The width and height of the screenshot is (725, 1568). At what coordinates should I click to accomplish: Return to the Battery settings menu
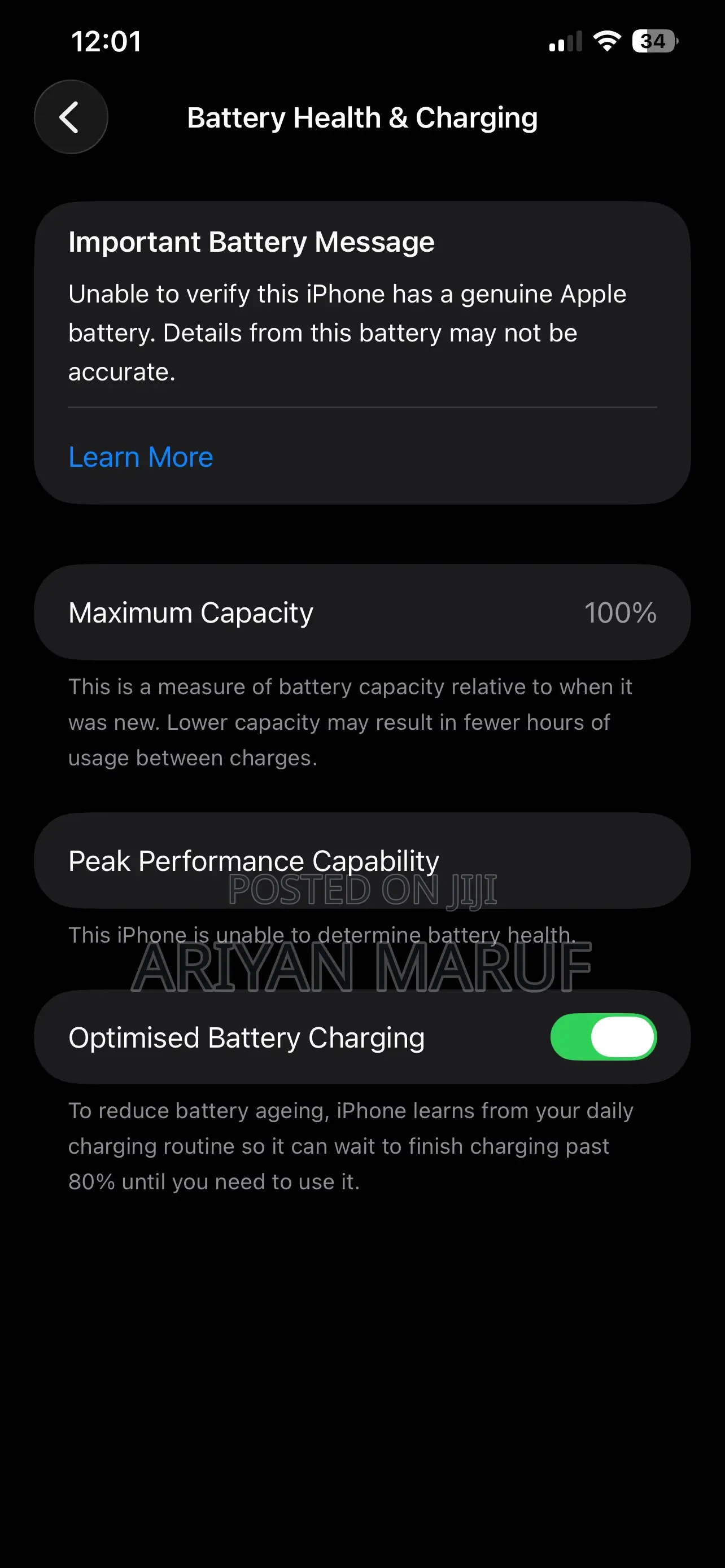[x=71, y=117]
